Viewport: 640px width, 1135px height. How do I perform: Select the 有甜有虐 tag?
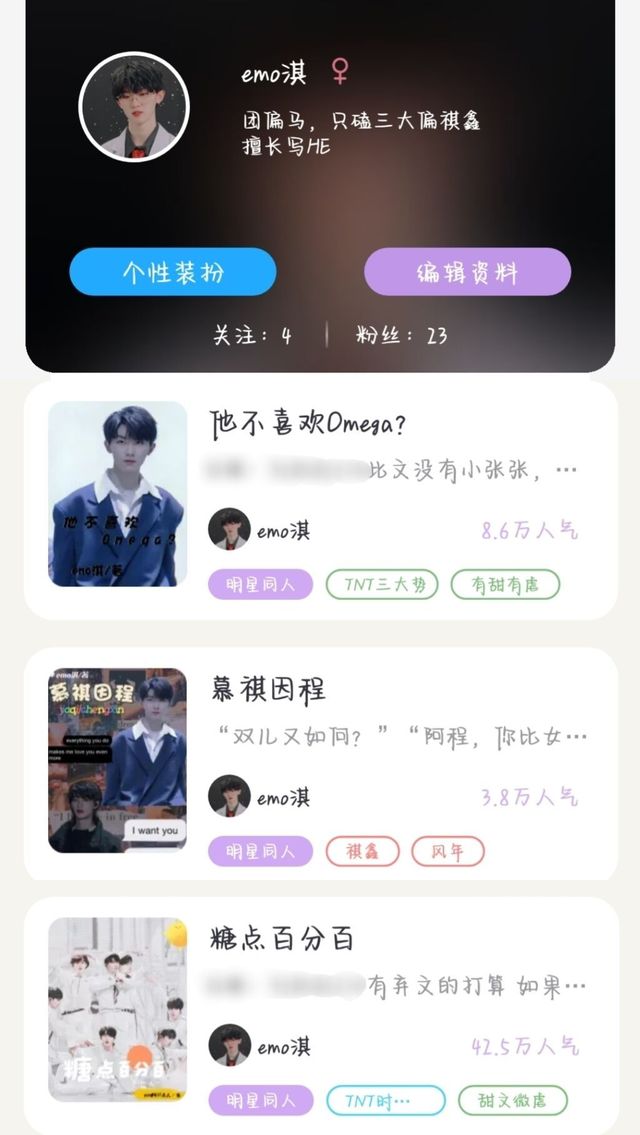click(505, 584)
